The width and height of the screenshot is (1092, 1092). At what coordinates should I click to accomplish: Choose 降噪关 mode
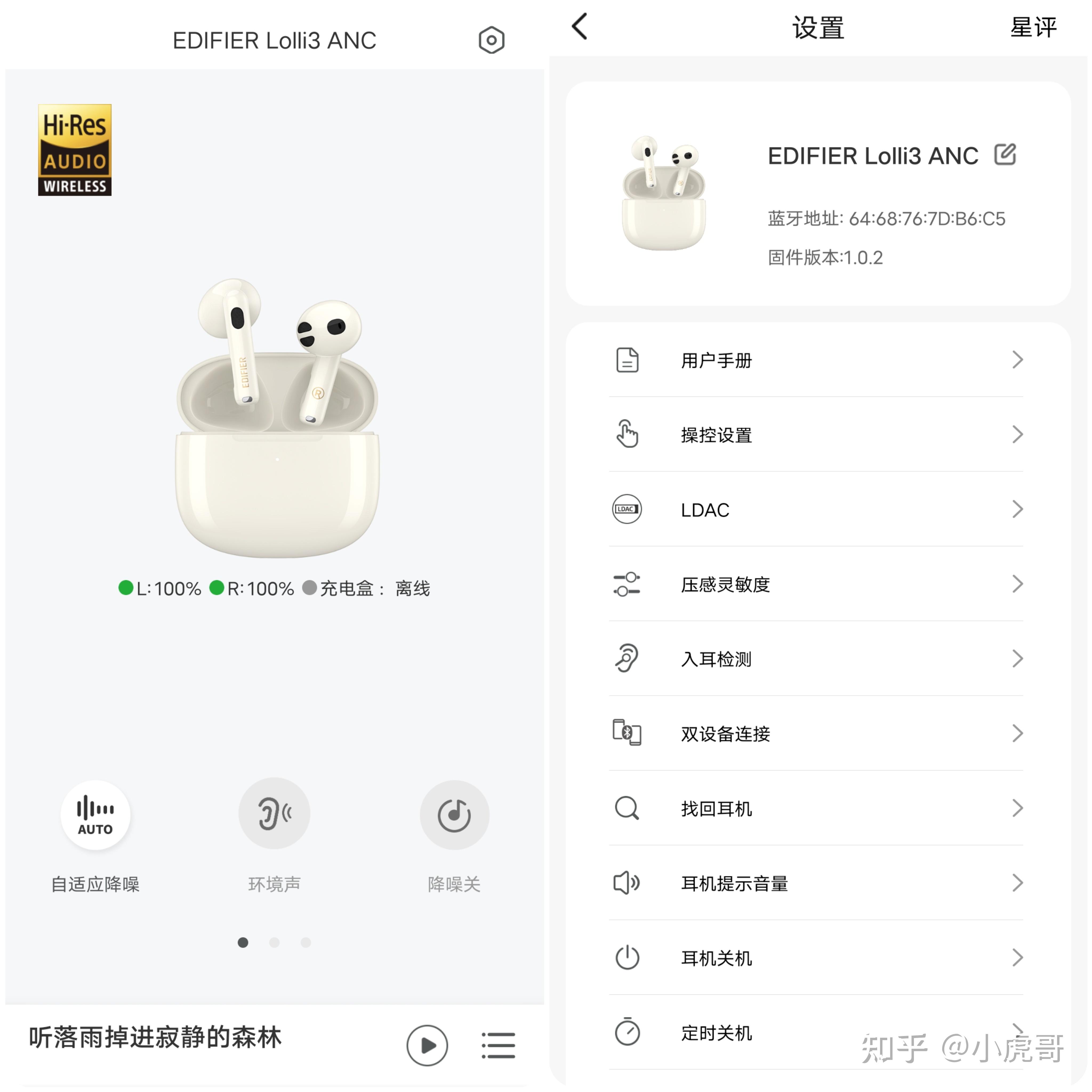pyautogui.click(x=454, y=814)
